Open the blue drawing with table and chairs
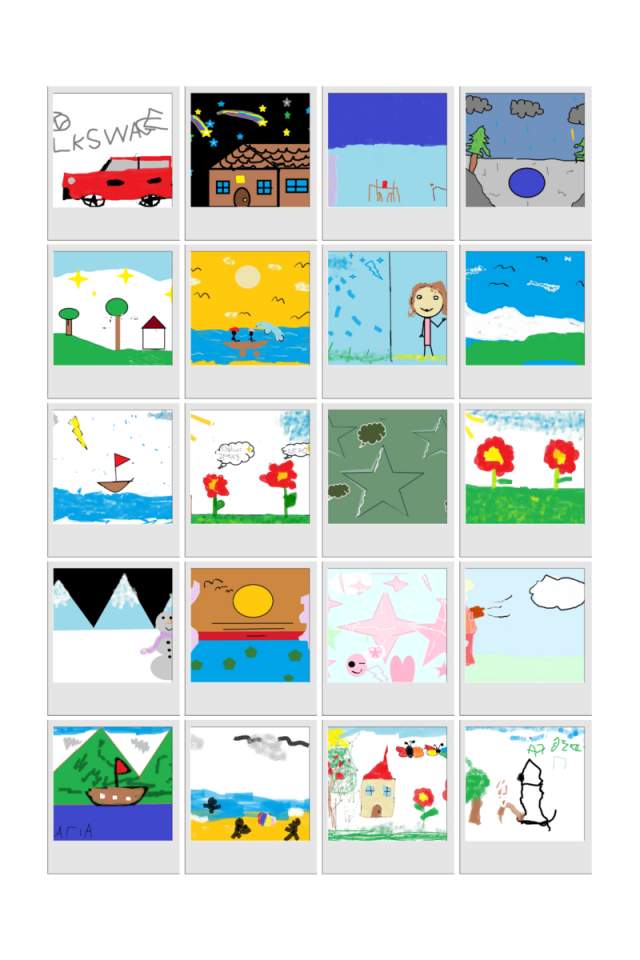 387,151
